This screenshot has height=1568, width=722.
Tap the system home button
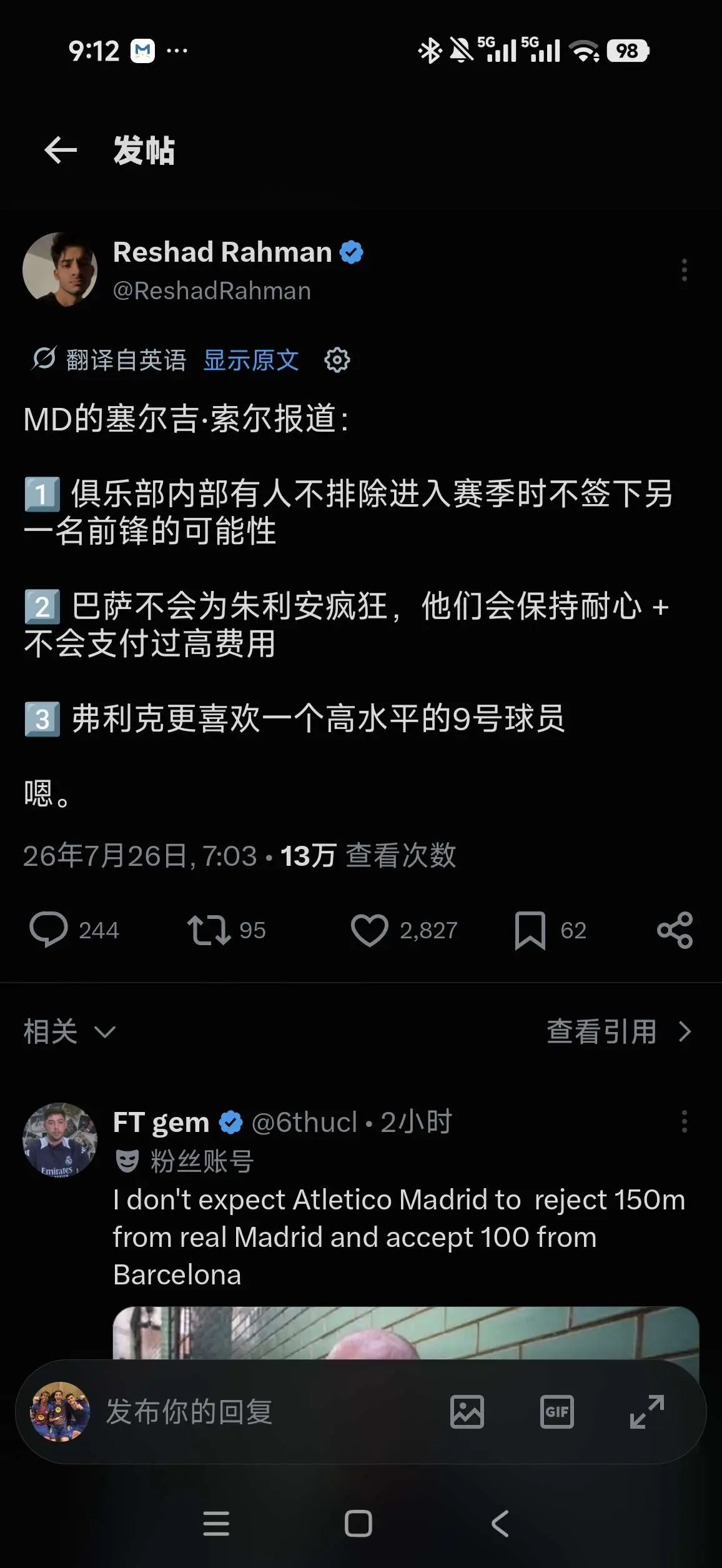[359, 1524]
